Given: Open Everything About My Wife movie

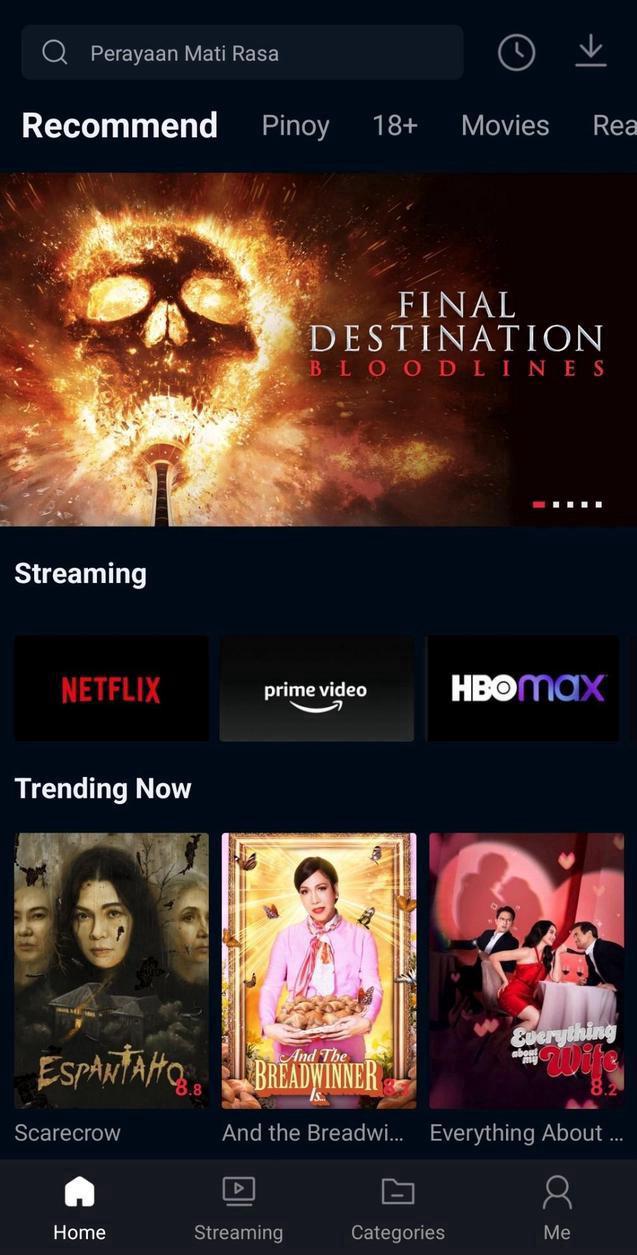Looking at the screenshot, I should (526, 971).
